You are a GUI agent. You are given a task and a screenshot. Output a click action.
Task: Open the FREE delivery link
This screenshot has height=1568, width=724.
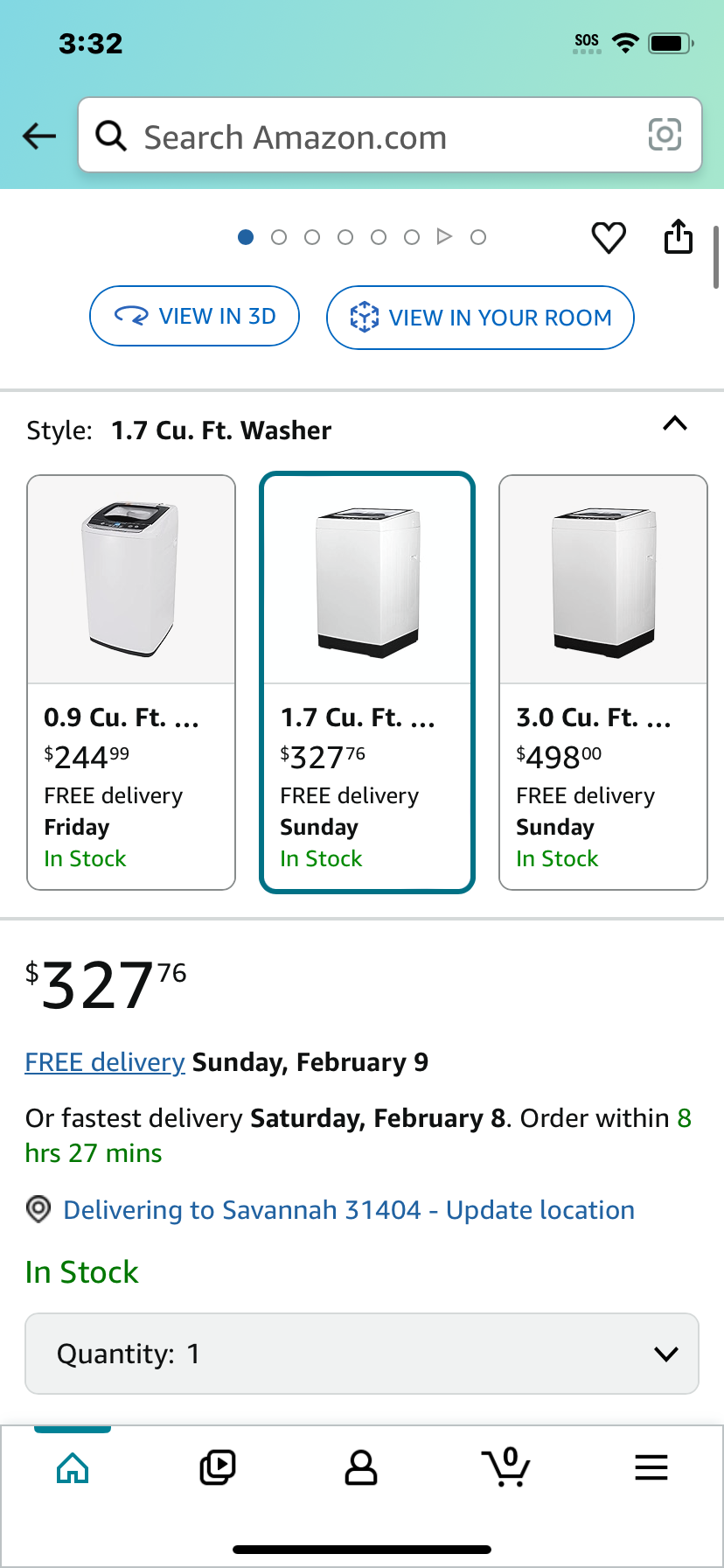click(x=105, y=1062)
